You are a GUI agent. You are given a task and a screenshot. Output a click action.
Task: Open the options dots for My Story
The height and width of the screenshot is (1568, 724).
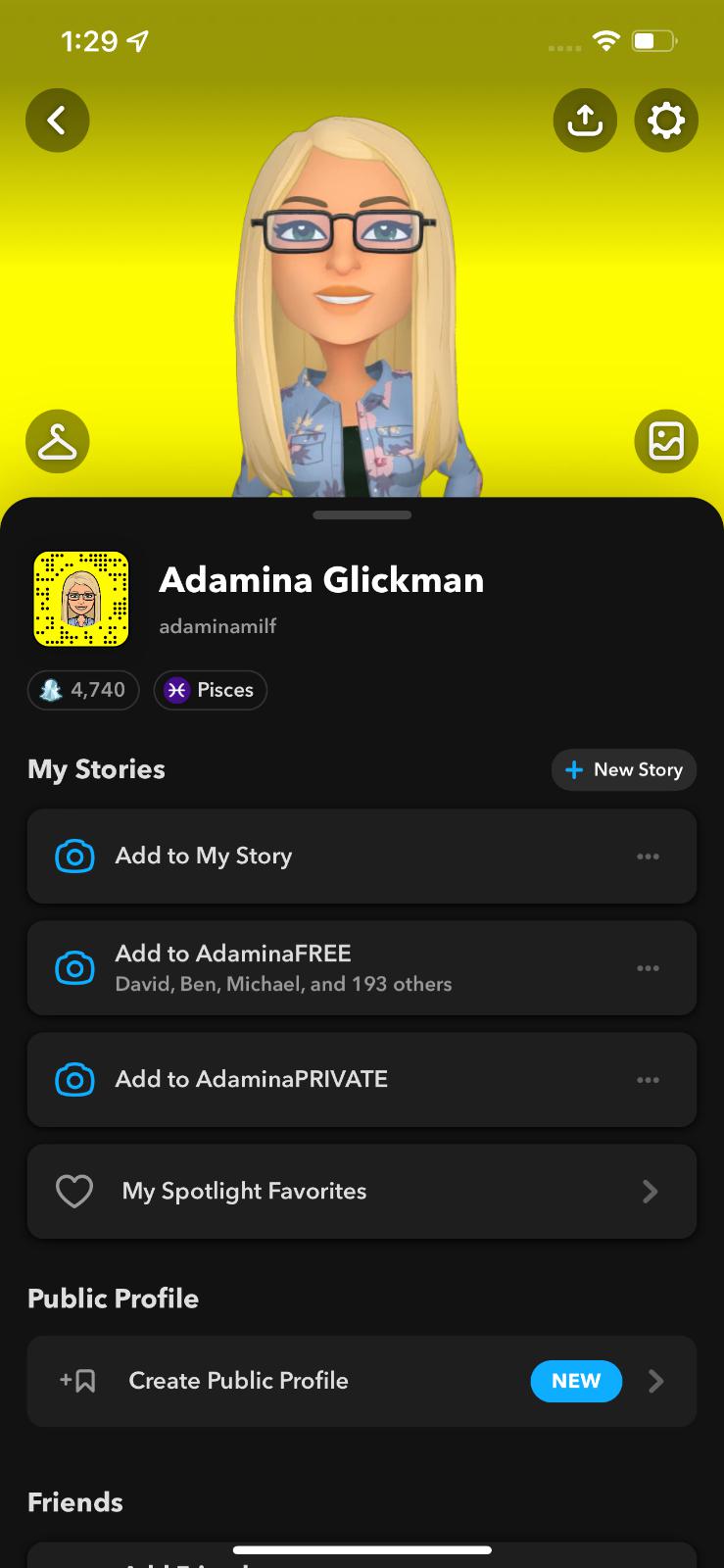[648, 856]
